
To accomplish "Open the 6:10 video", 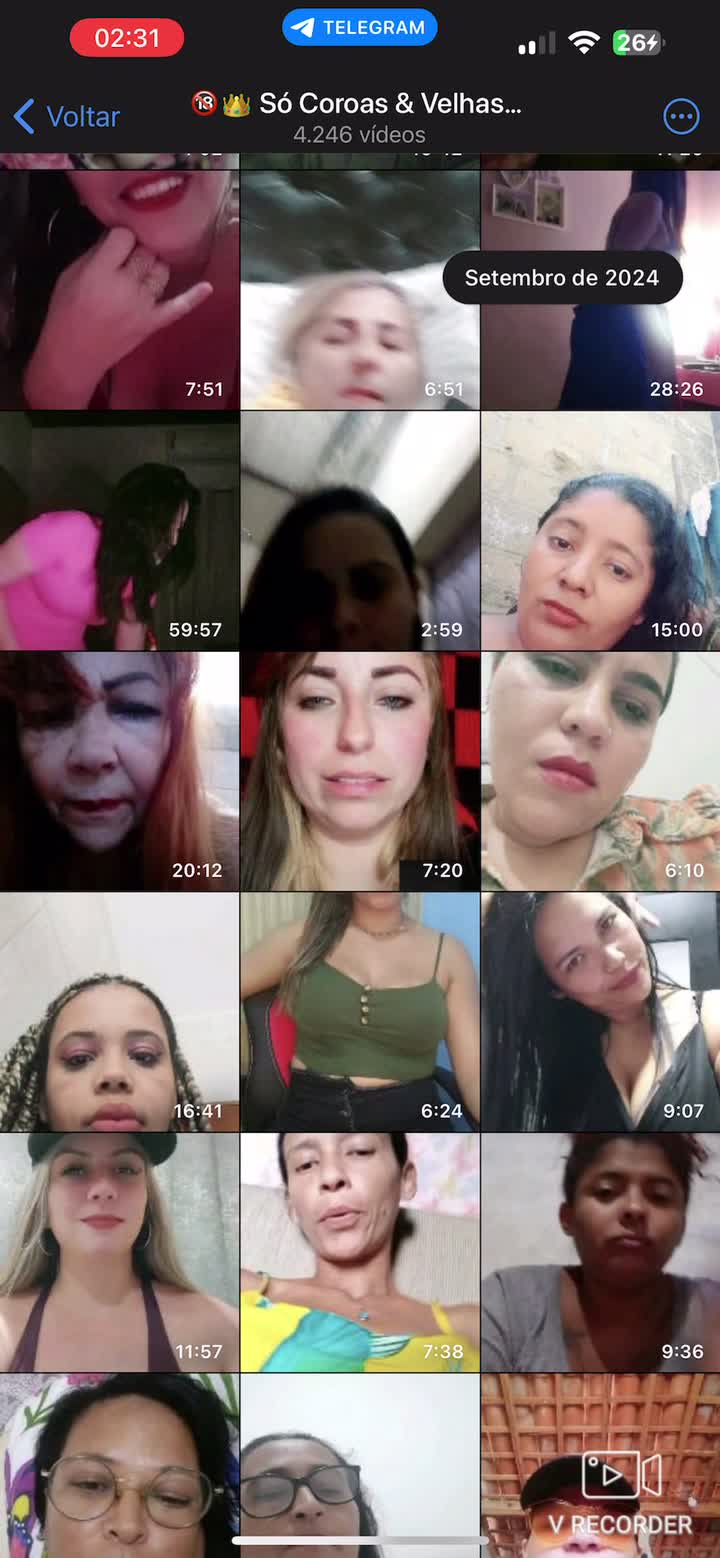I will tap(600, 771).
